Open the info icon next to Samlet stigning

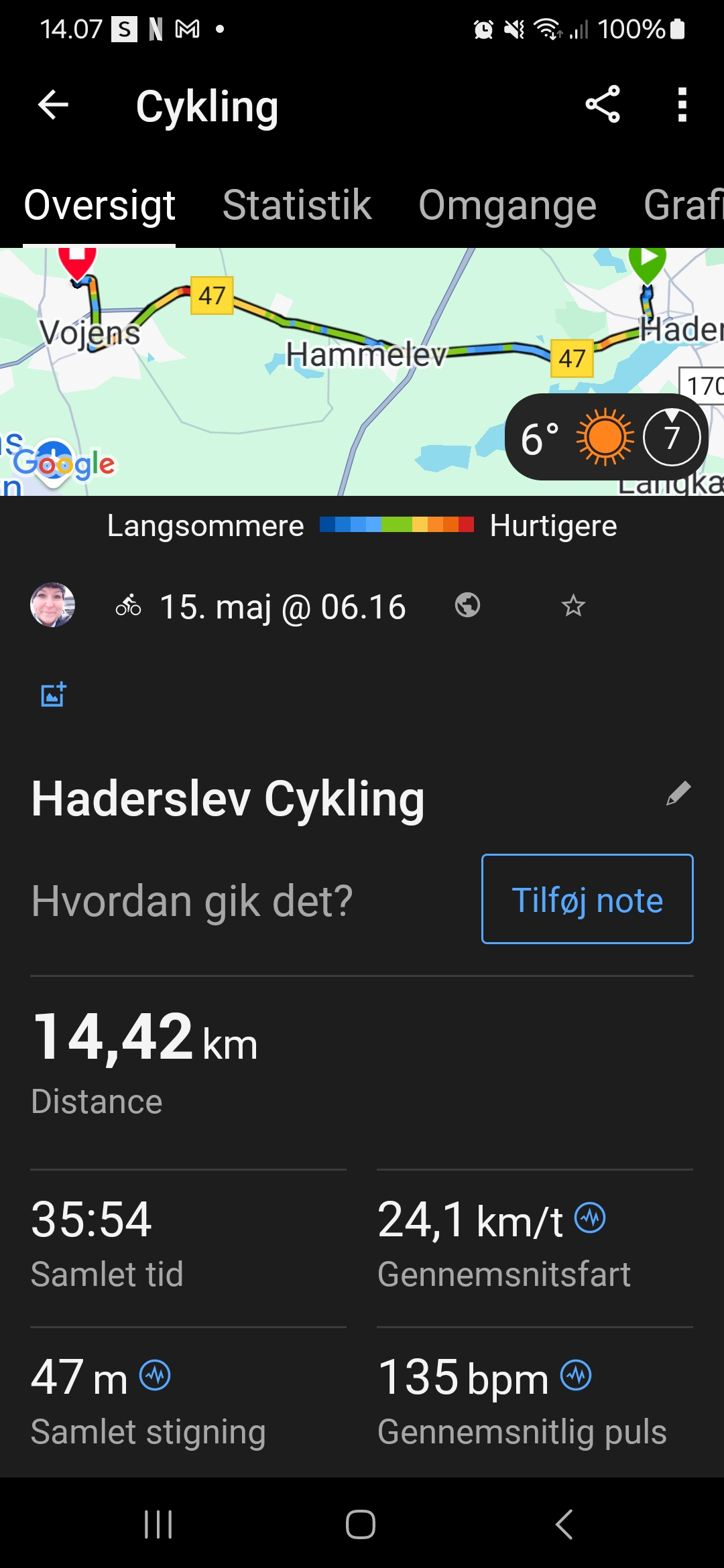(x=155, y=1376)
